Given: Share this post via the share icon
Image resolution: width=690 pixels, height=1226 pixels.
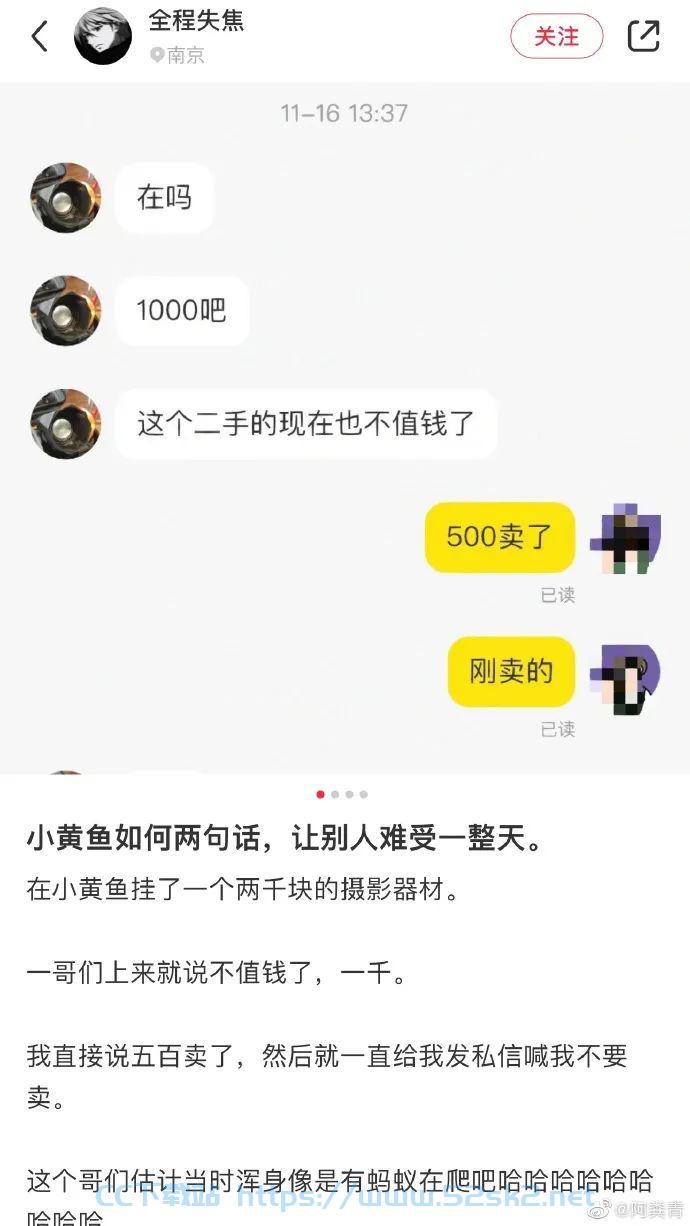Looking at the screenshot, I should tap(643, 37).
